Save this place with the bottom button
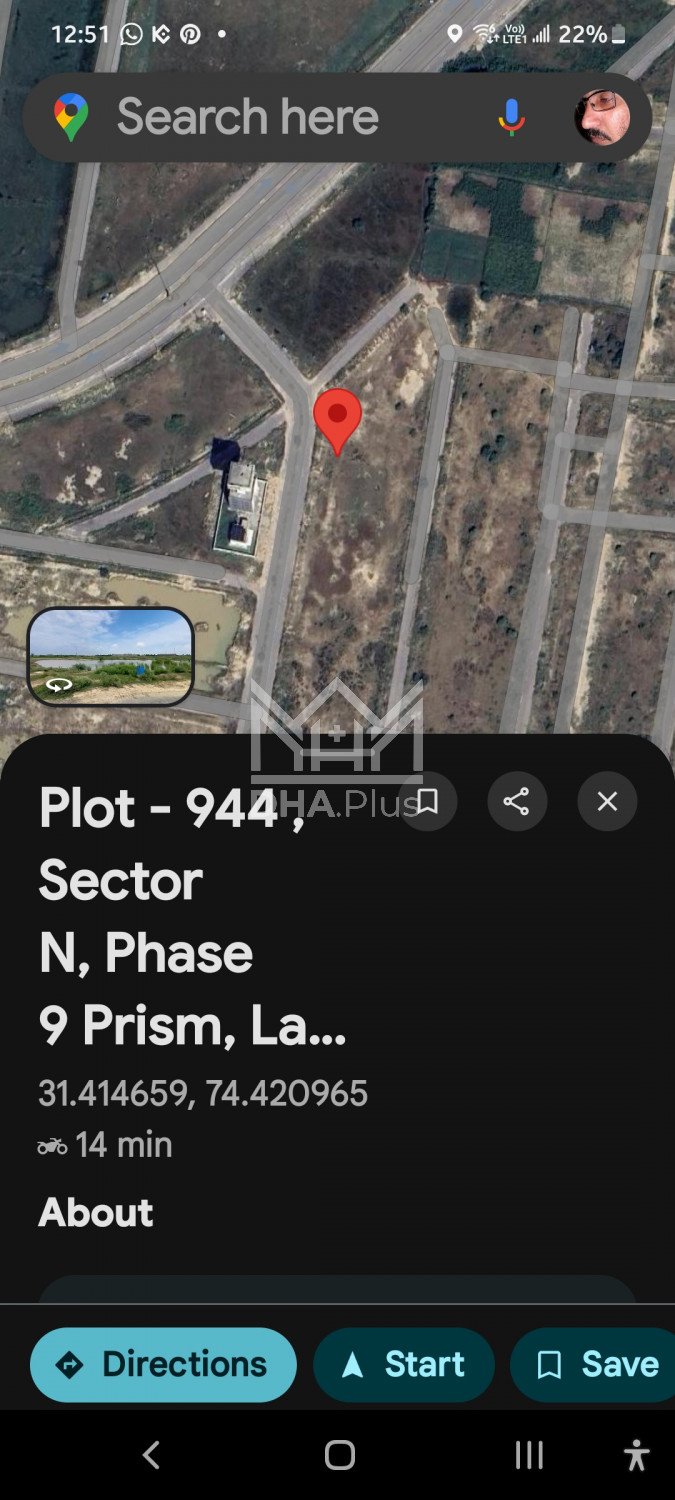The height and width of the screenshot is (1500, 675). click(x=596, y=1364)
